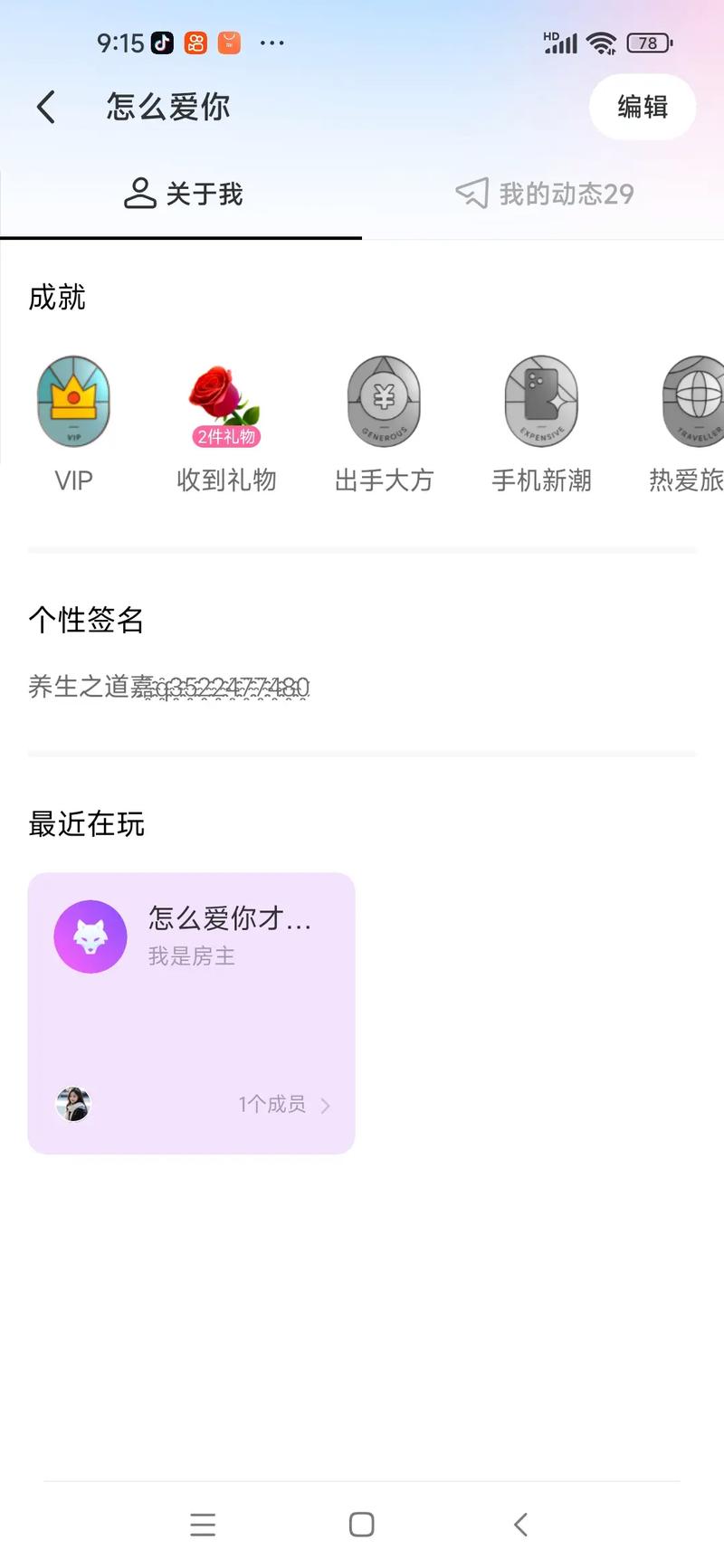This screenshot has height=1568, width=724.
Task: Select the member avatar in the room card
Action: pos(73,1103)
